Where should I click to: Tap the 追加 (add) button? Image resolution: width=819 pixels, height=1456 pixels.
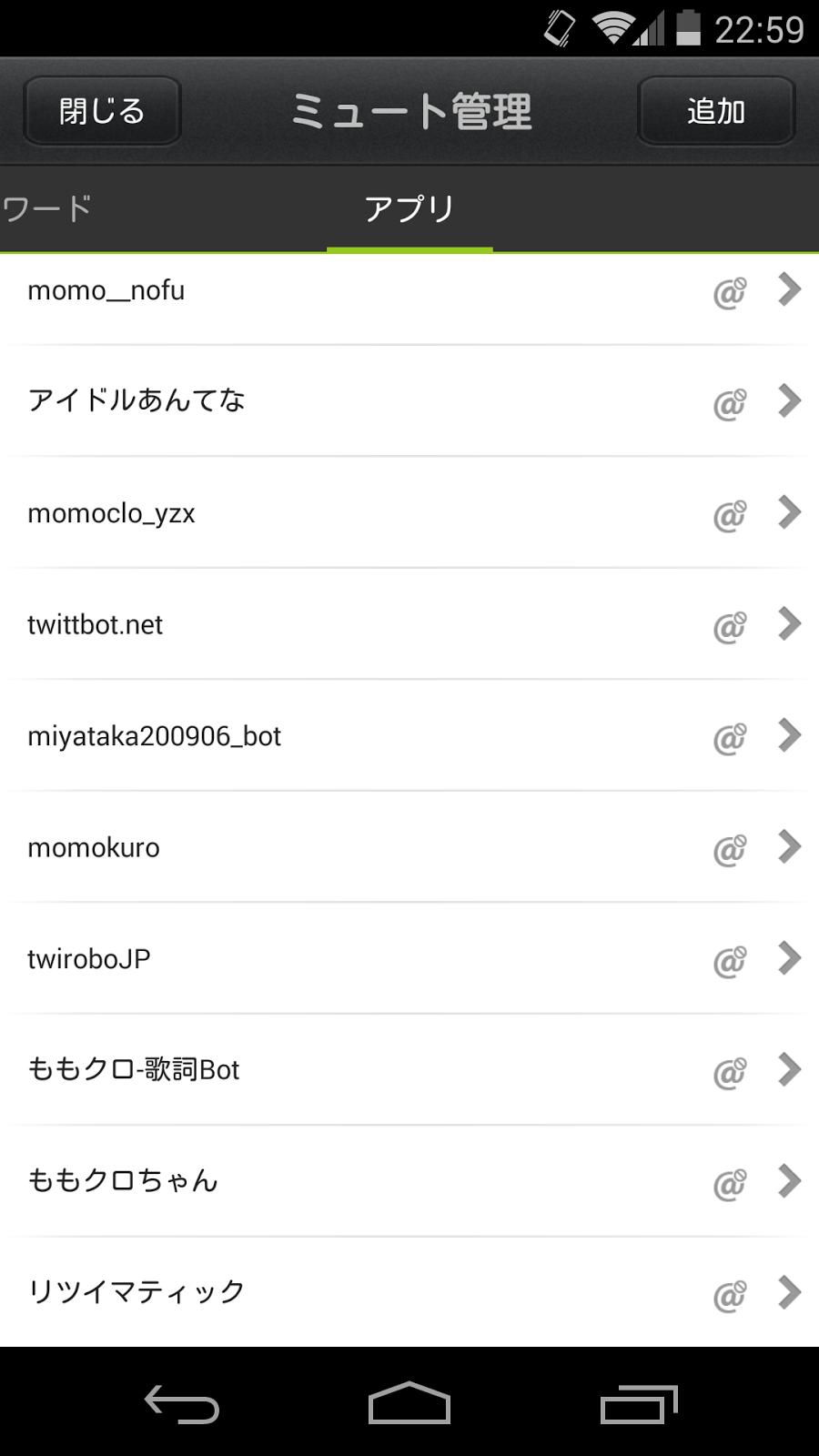[716, 111]
